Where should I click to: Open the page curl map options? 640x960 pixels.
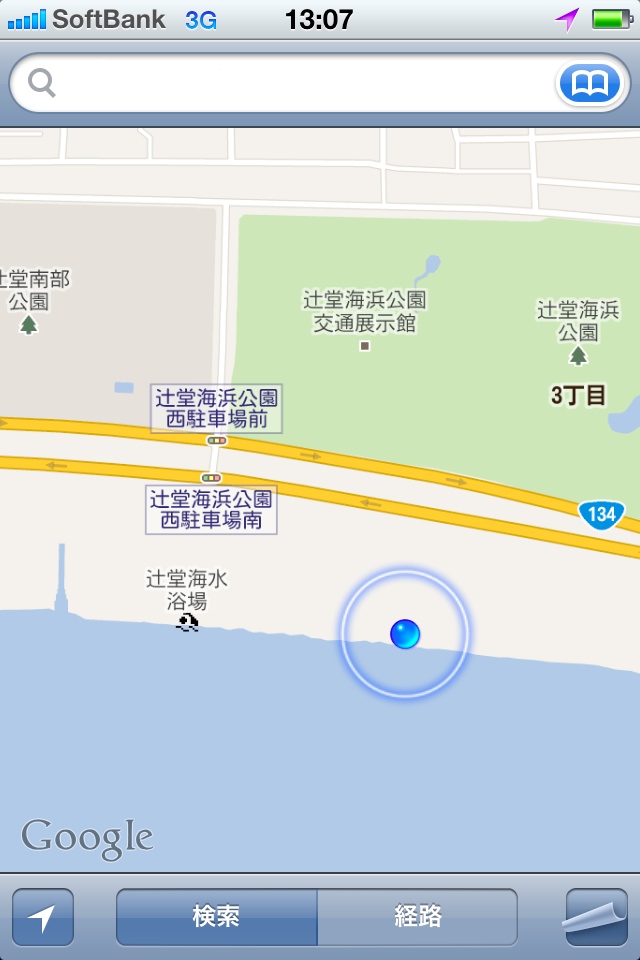(x=596, y=916)
